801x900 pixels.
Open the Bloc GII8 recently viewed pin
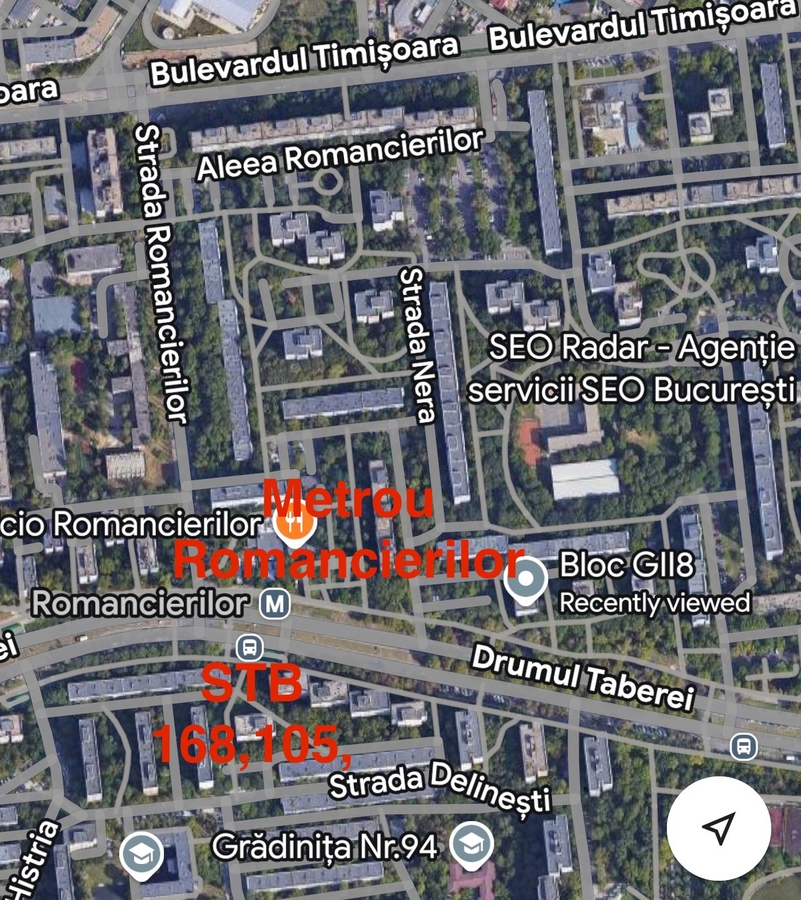pos(526,580)
